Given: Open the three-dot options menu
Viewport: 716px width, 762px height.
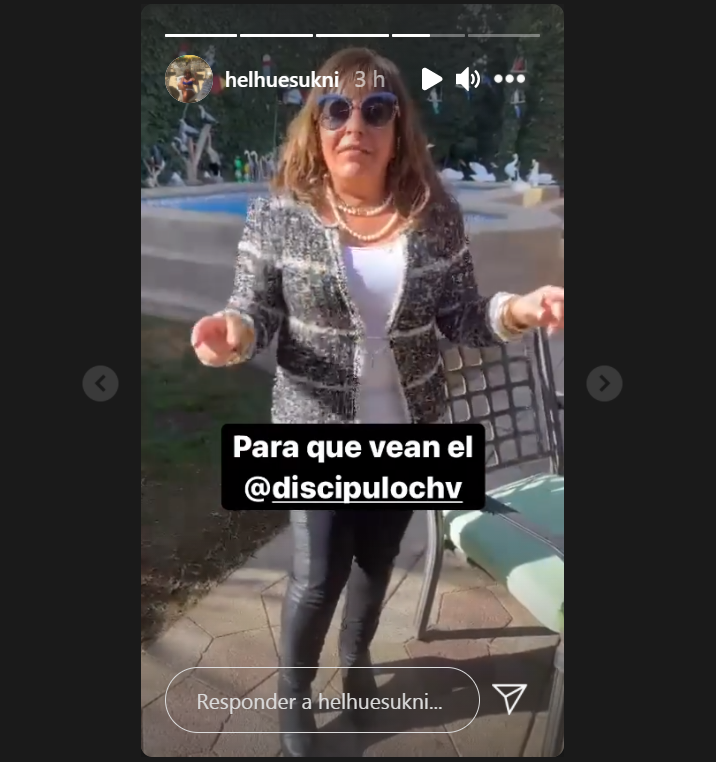Looking at the screenshot, I should pos(509,79).
